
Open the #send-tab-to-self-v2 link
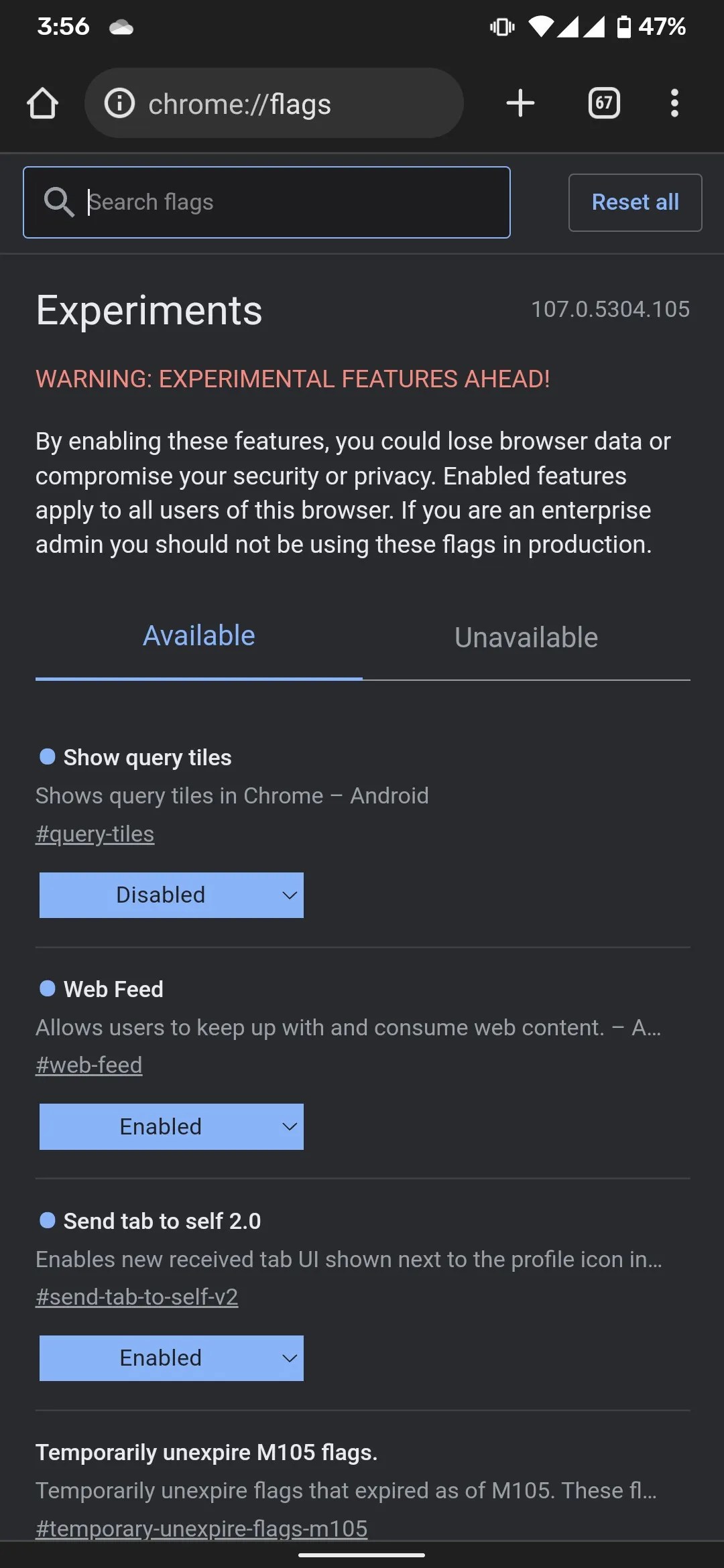(x=137, y=1296)
